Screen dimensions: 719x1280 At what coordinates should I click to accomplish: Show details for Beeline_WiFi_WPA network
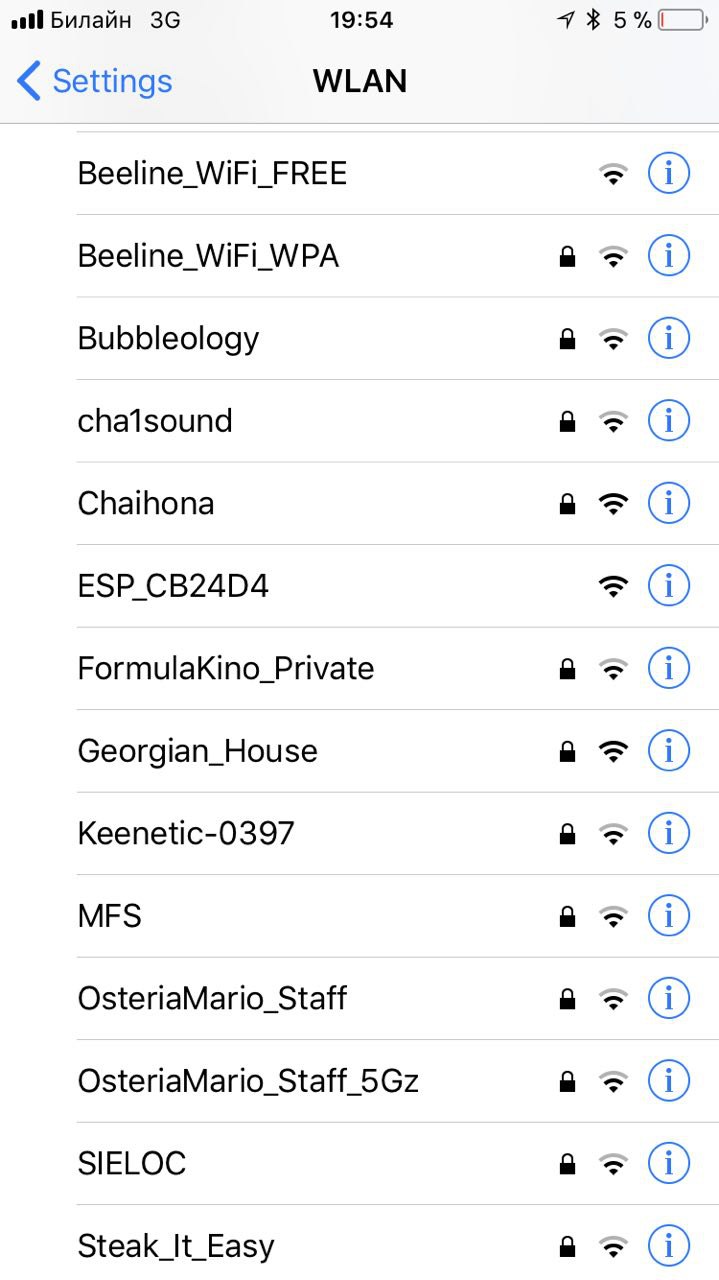click(669, 257)
